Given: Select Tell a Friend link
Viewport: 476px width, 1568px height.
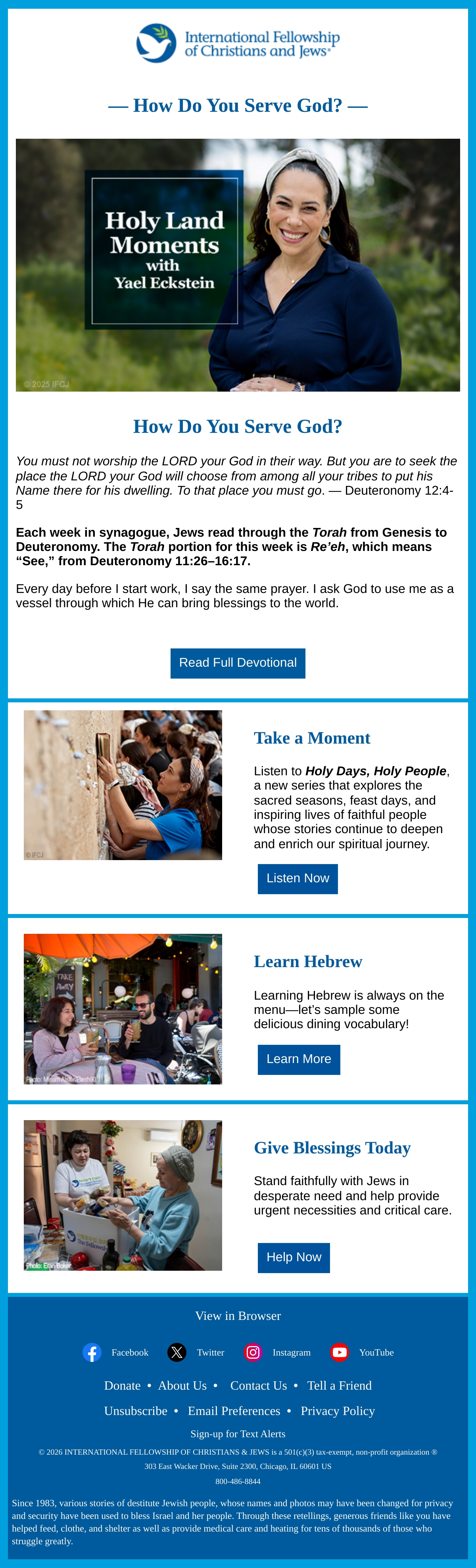Looking at the screenshot, I should (x=340, y=1385).
